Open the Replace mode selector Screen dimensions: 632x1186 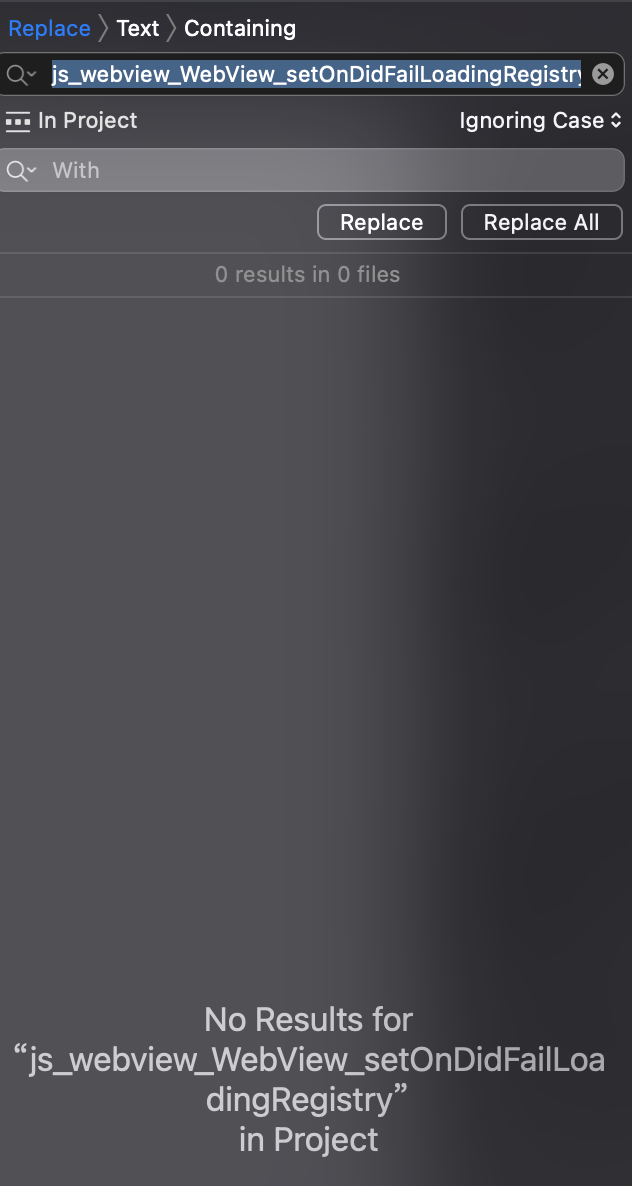[x=49, y=28]
